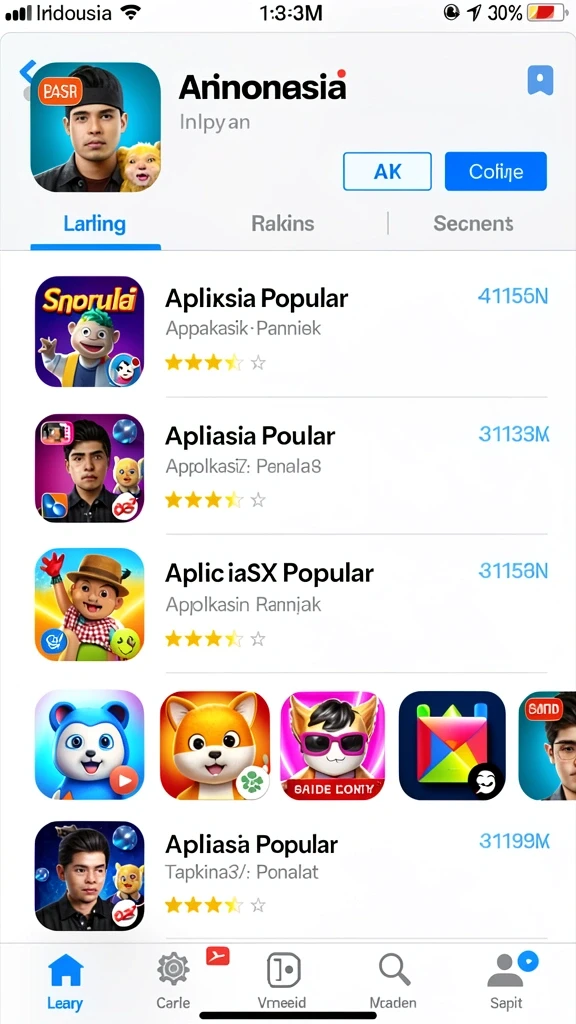
Task: Tap the blue Cofiije button
Action: pos(496,171)
